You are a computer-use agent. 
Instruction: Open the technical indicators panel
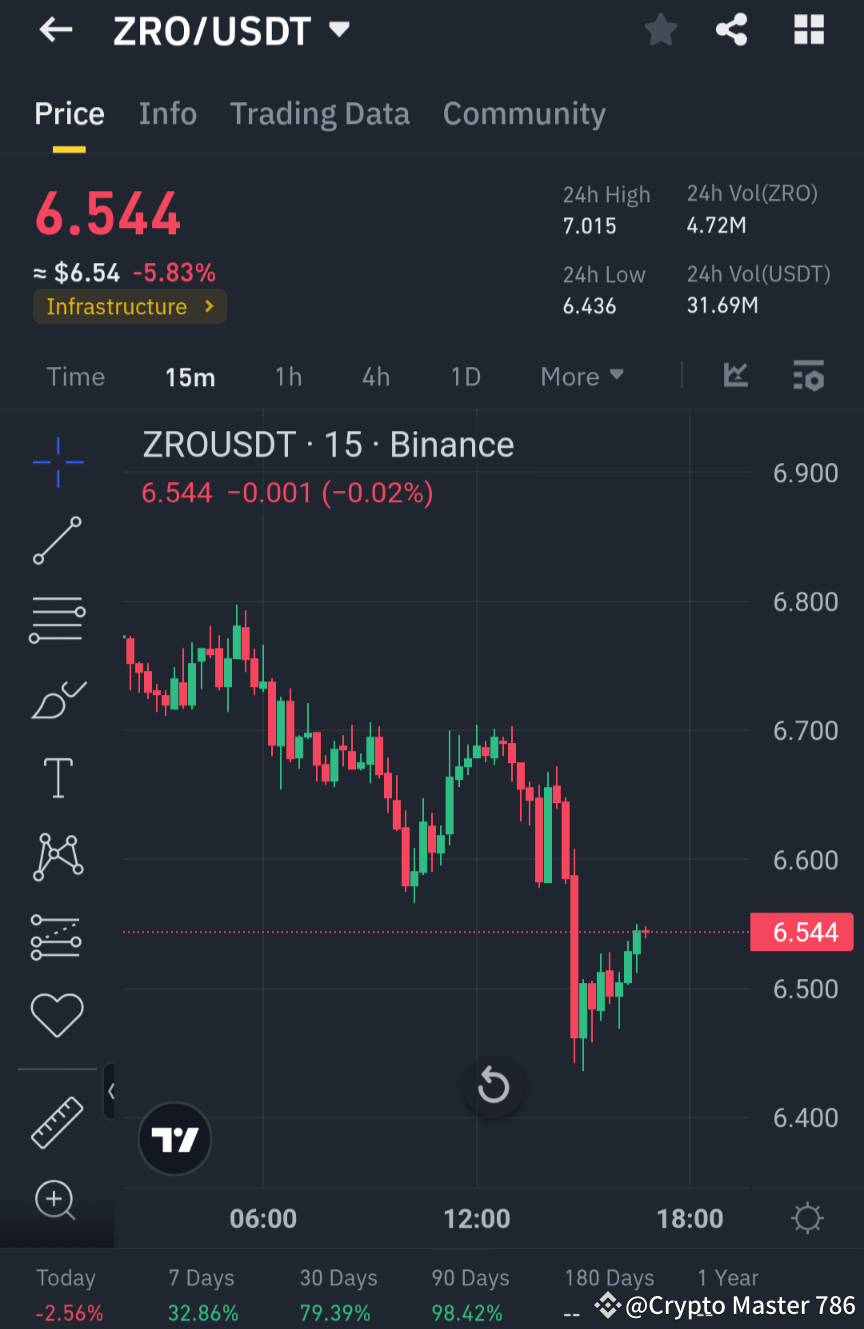click(x=808, y=376)
